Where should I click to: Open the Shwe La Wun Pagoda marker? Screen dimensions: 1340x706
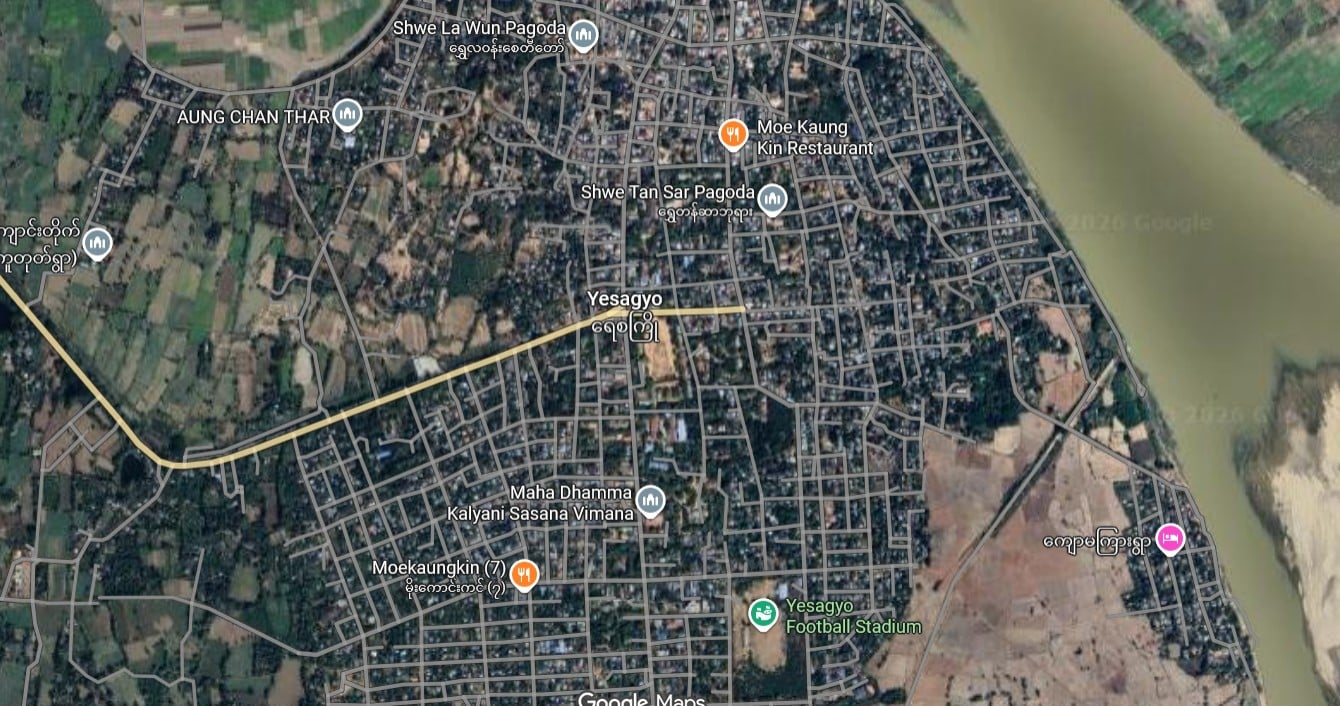point(583,36)
